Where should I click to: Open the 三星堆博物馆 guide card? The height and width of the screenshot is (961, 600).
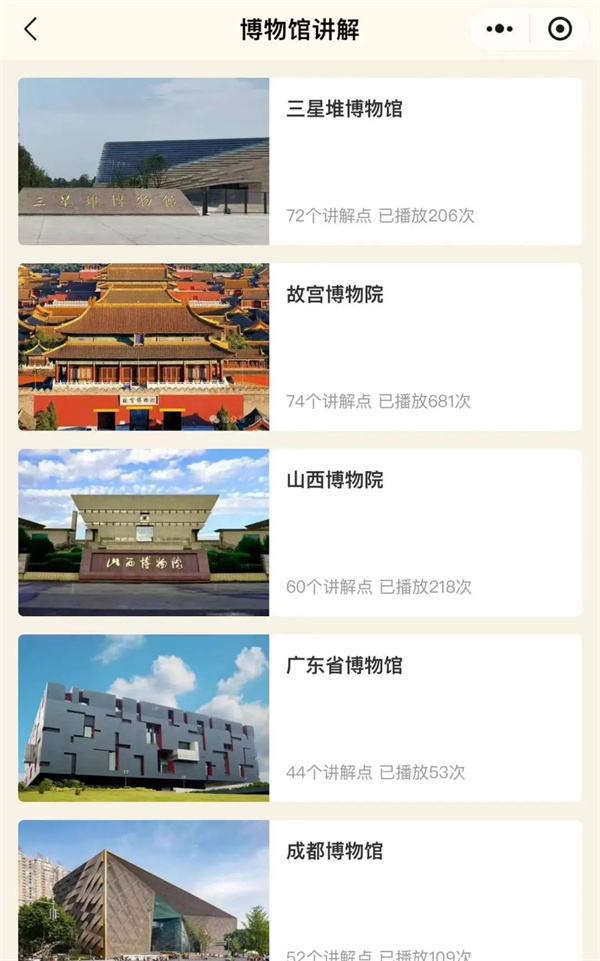pos(300,161)
